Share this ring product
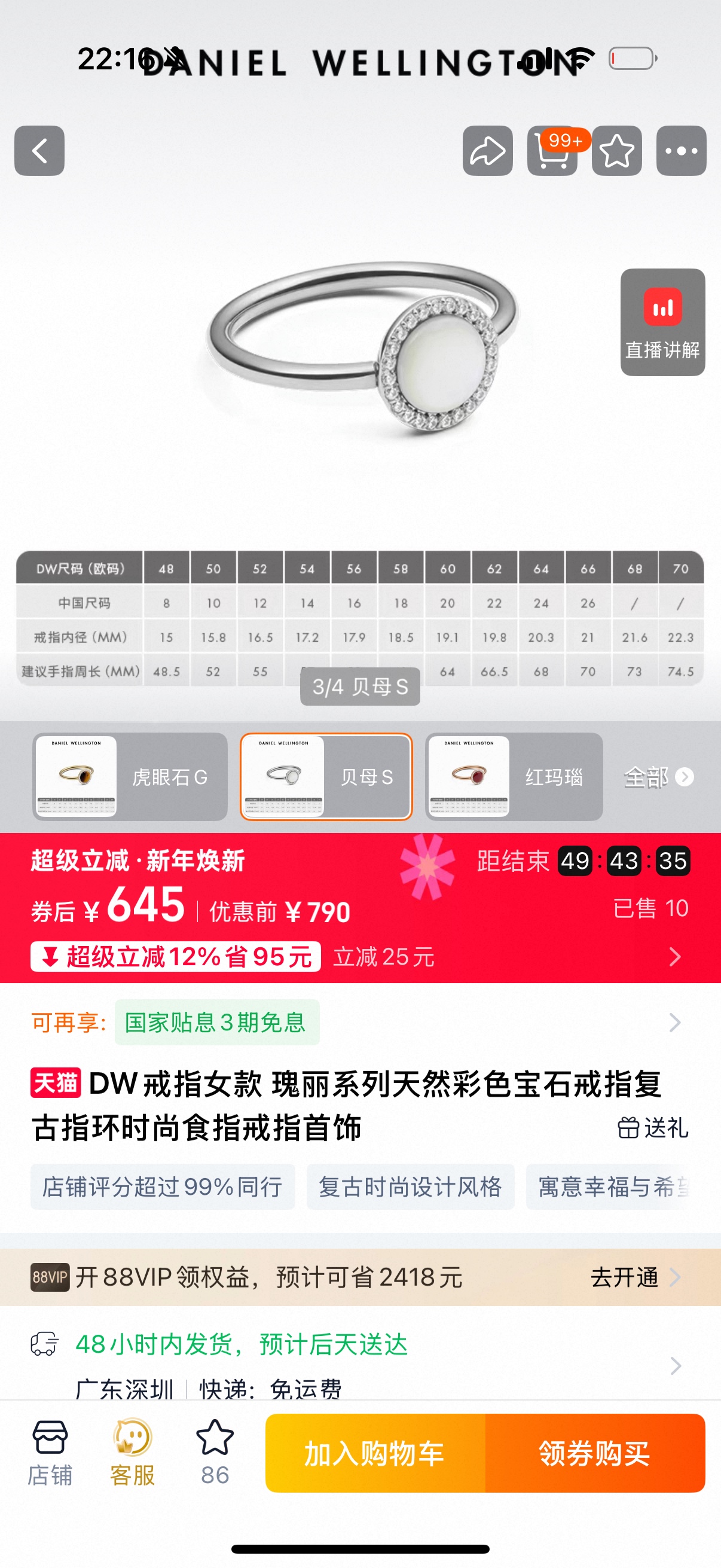The height and width of the screenshot is (1568, 721). click(487, 151)
